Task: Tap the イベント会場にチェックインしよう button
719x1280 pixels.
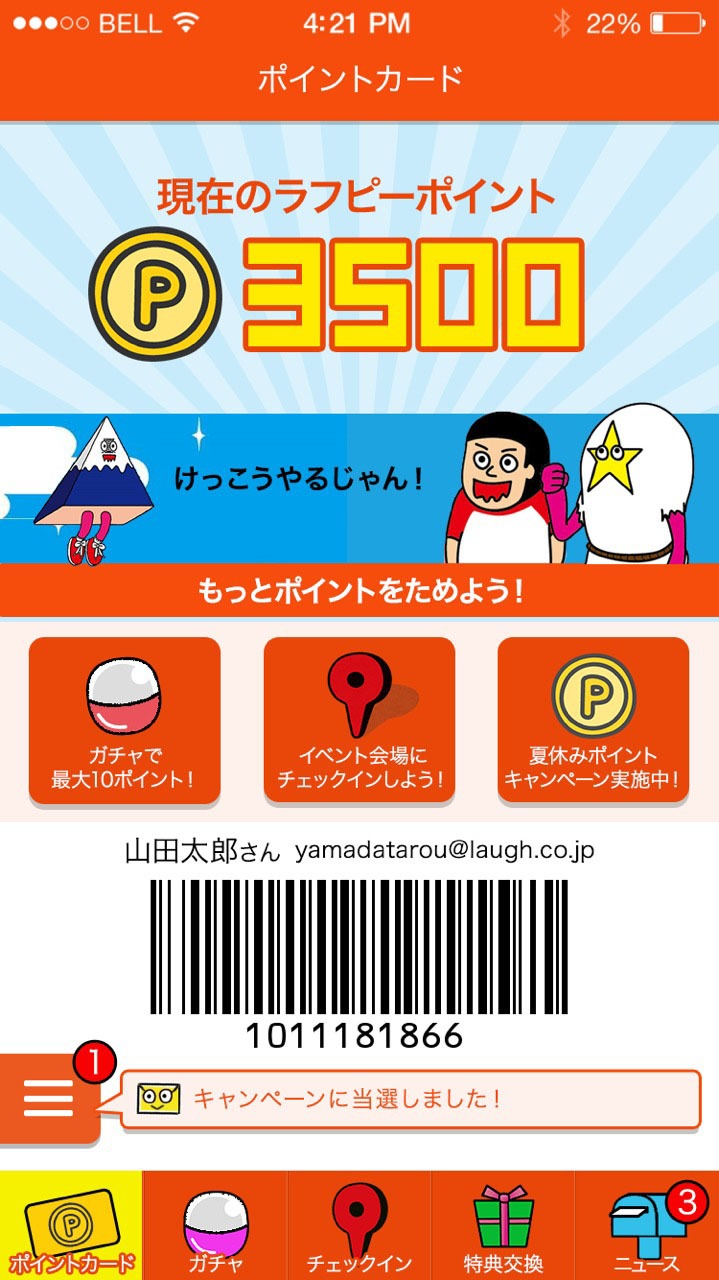Action: coord(359,719)
